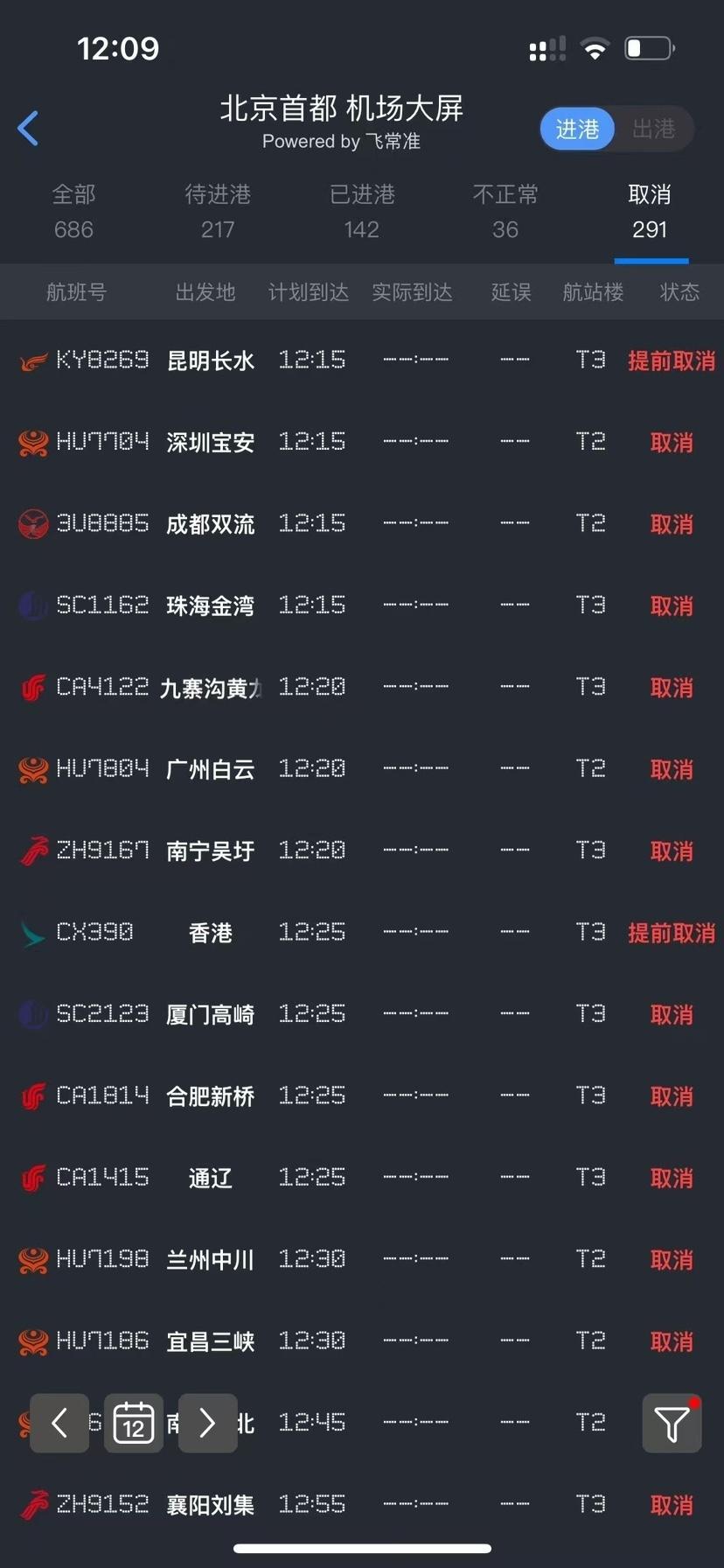The image size is (724, 1568).
Task: Show the 已进港 flights tab
Action: click(362, 211)
